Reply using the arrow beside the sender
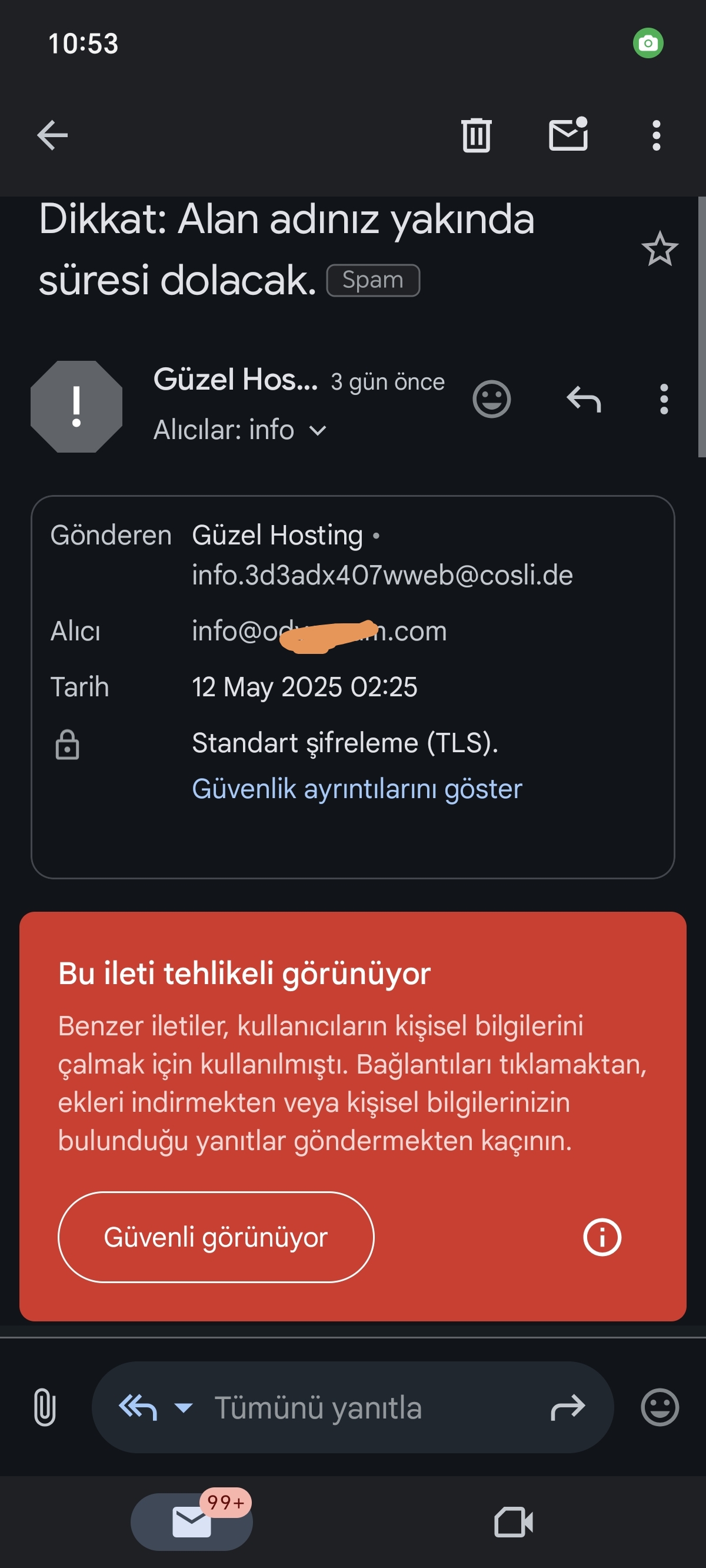Viewport: 706px width, 1568px height. pos(584,399)
